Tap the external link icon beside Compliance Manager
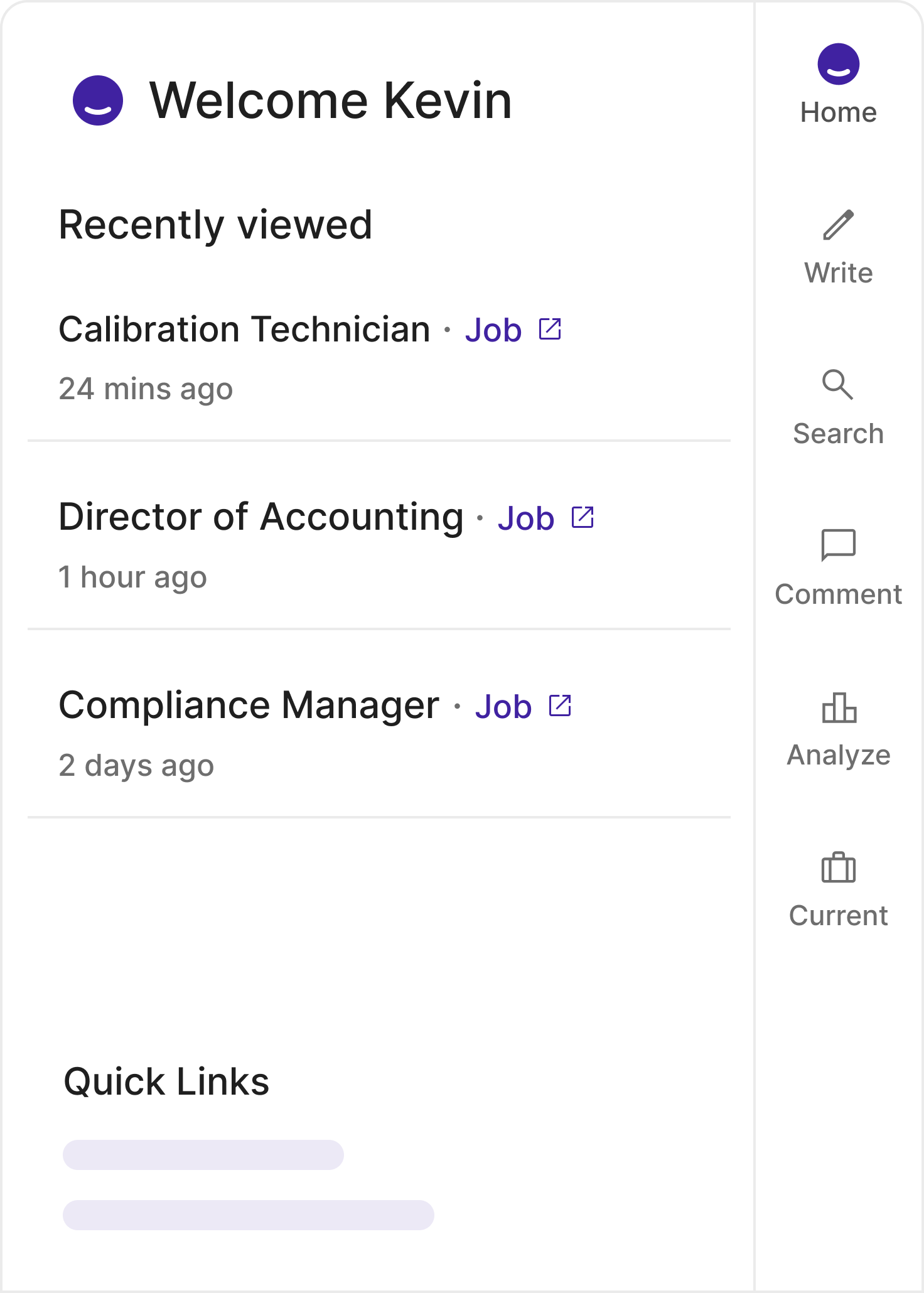Screen dimensions: 924x1293 click(560, 706)
